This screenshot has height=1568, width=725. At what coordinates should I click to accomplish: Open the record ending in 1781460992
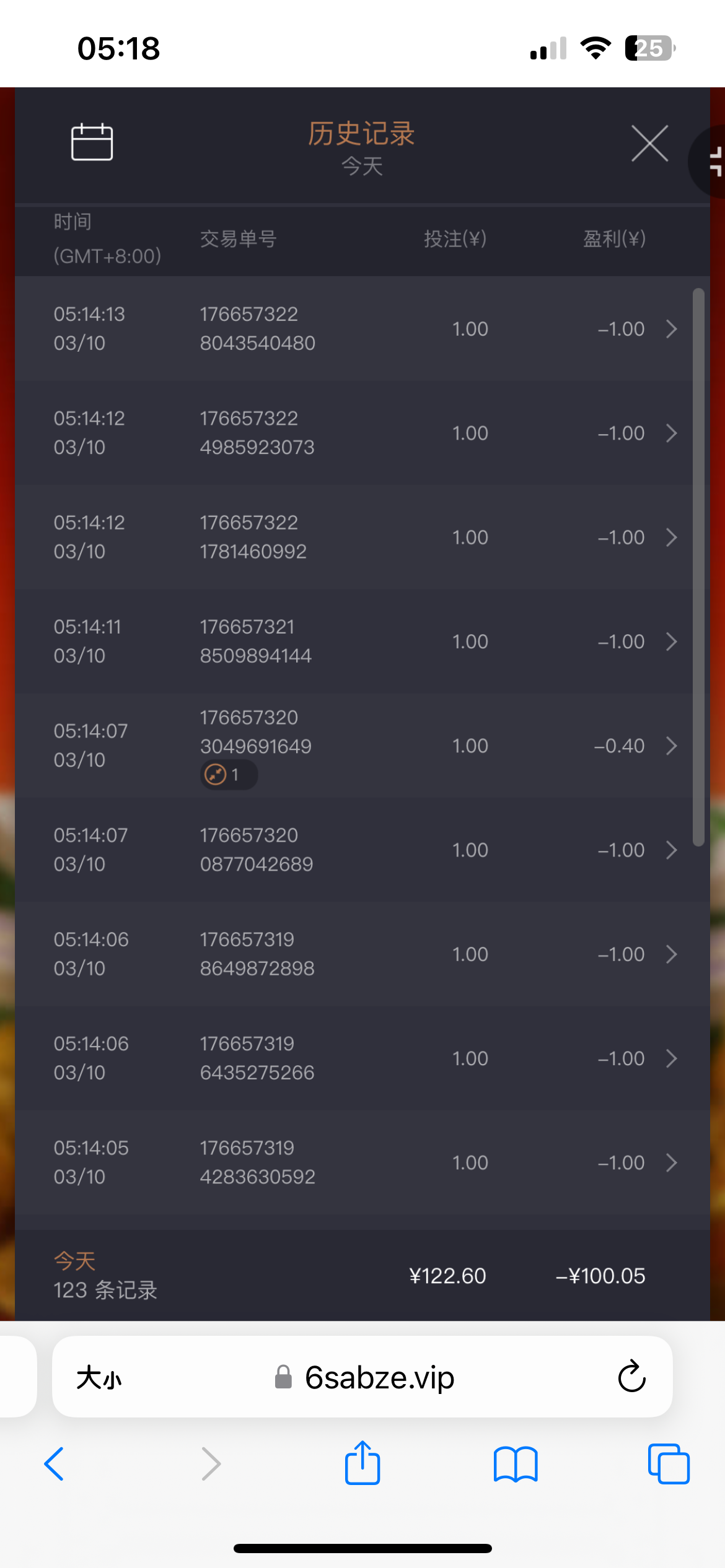(x=671, y=537)
